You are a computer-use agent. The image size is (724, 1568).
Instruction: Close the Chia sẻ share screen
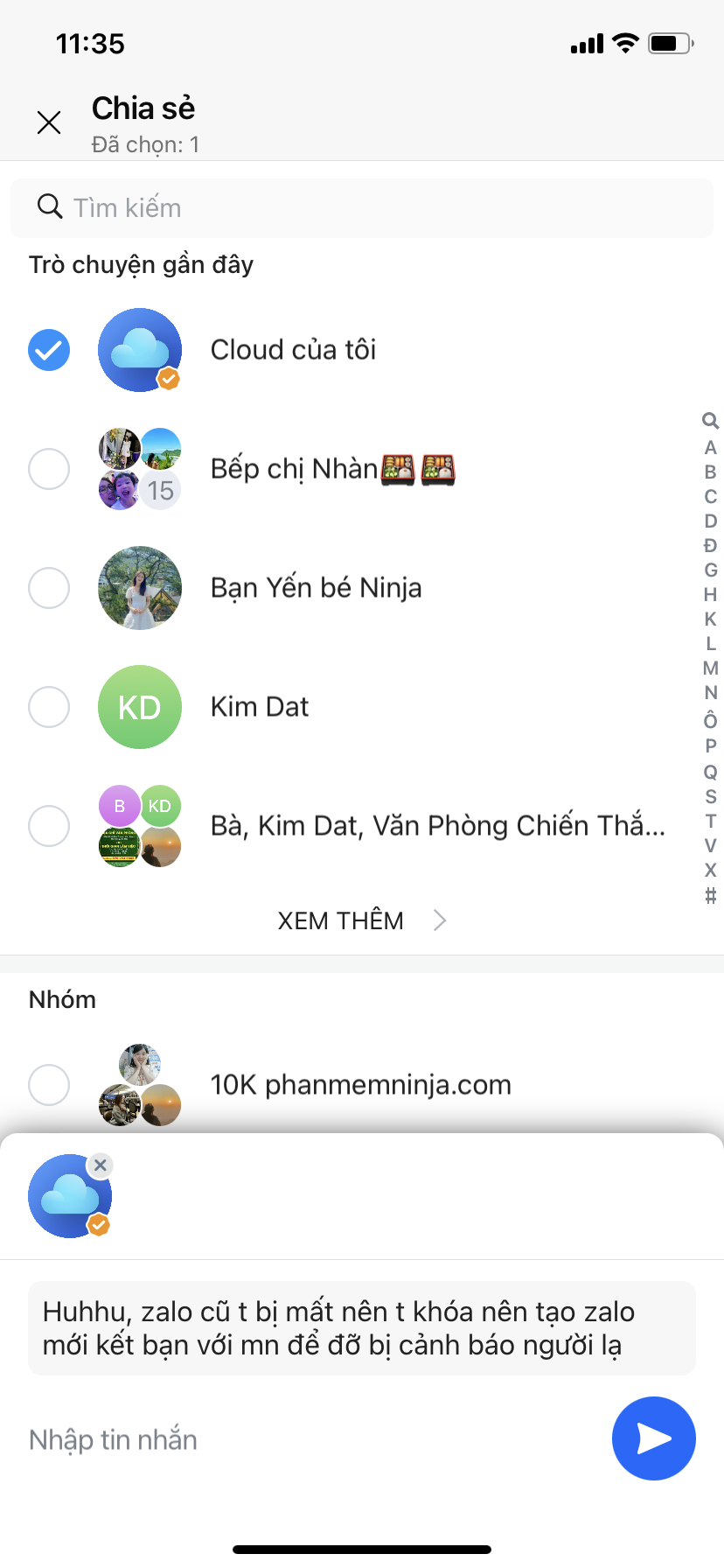point(49,122)
